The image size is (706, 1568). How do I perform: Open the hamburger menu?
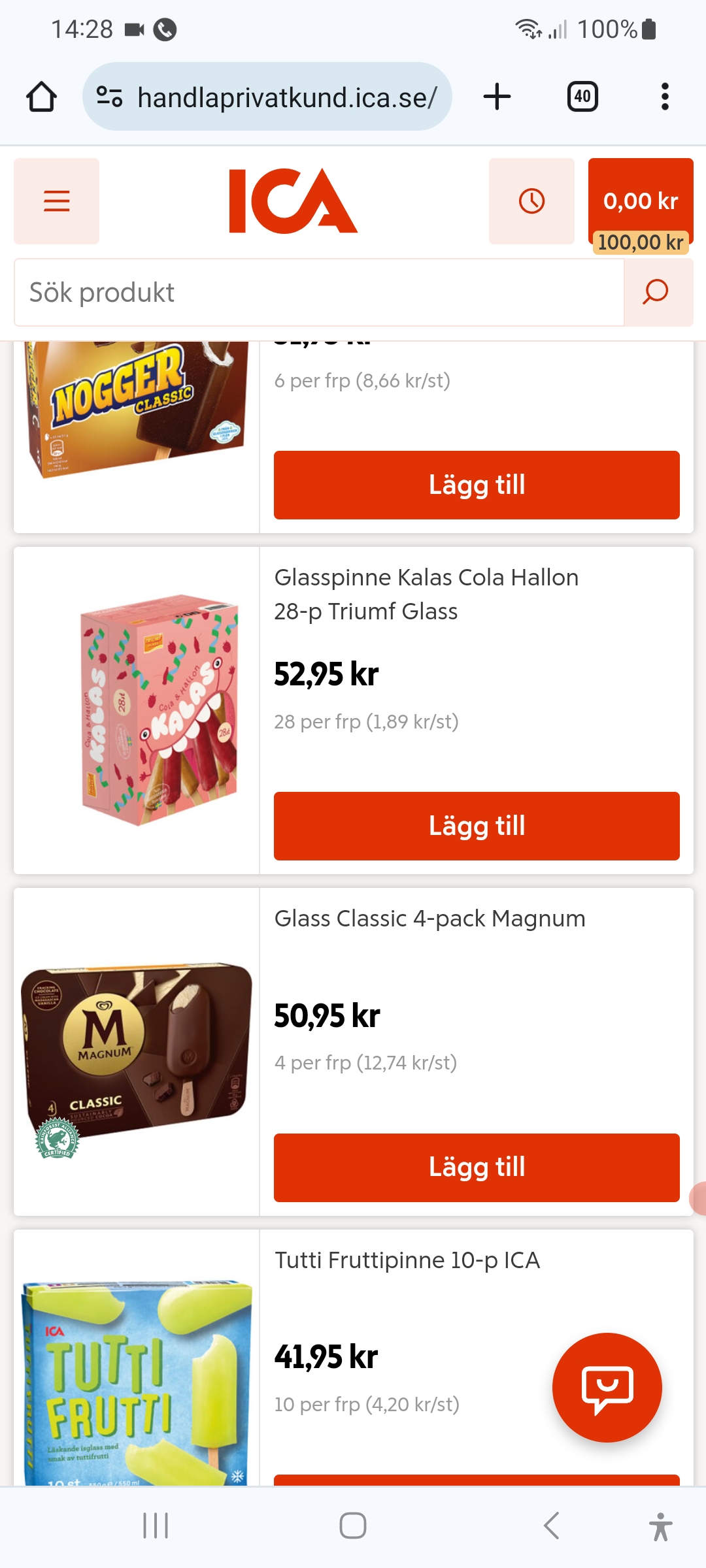pyautogui.click(x=56, y=201)
